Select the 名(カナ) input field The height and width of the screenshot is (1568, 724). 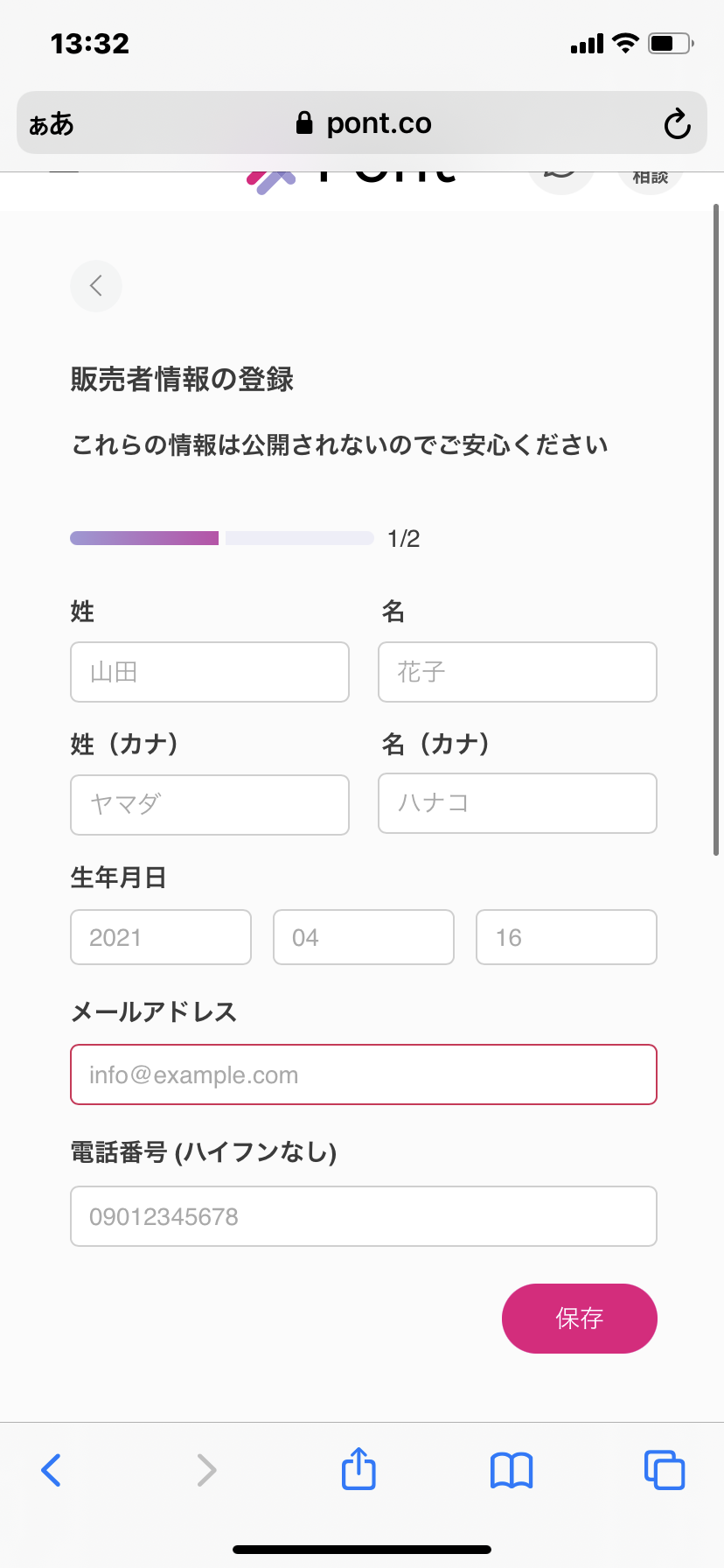coord(518,803)
